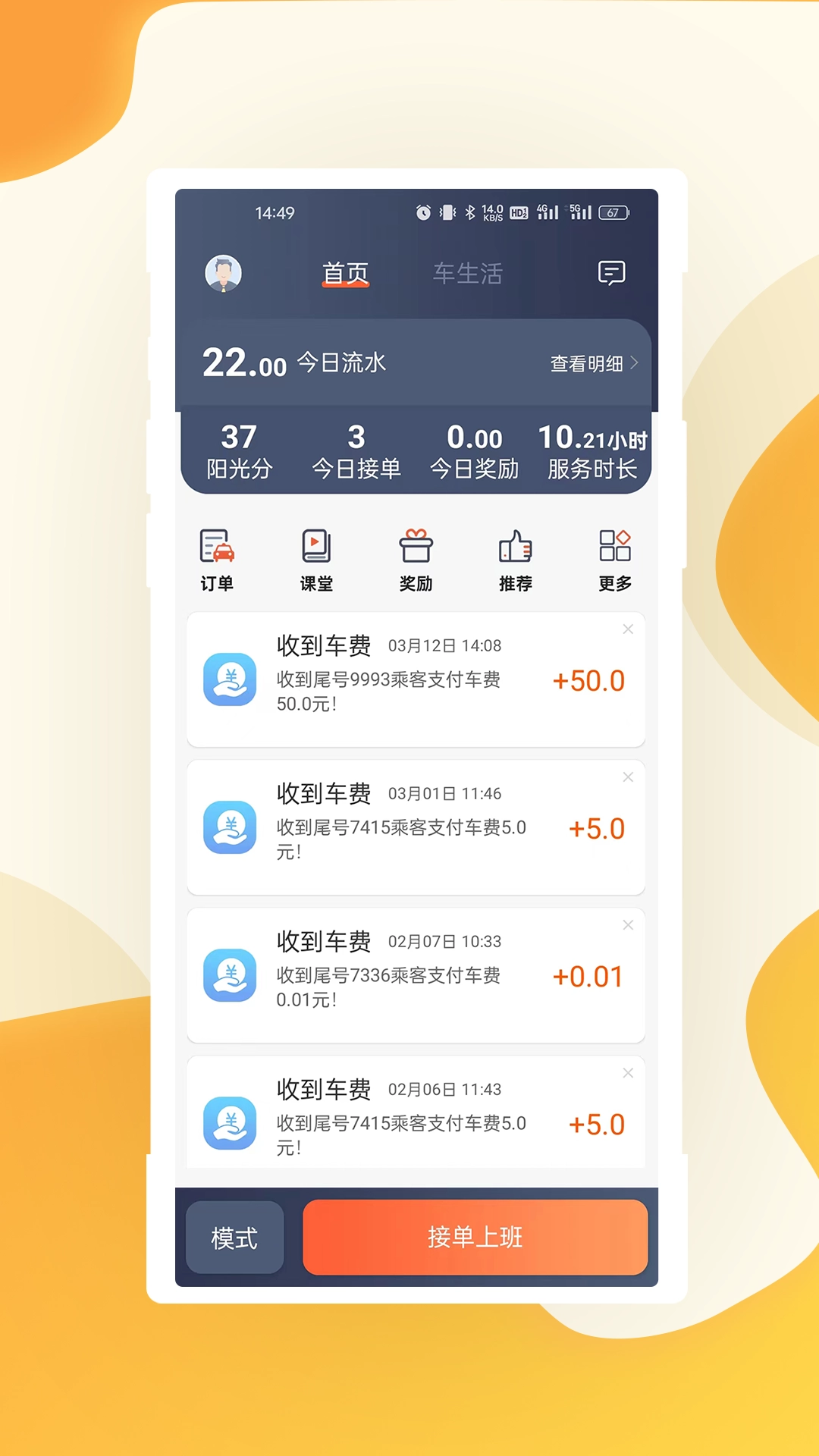Check the battery level indicator
Screen dimensions: 819x1456
(615, 213)
